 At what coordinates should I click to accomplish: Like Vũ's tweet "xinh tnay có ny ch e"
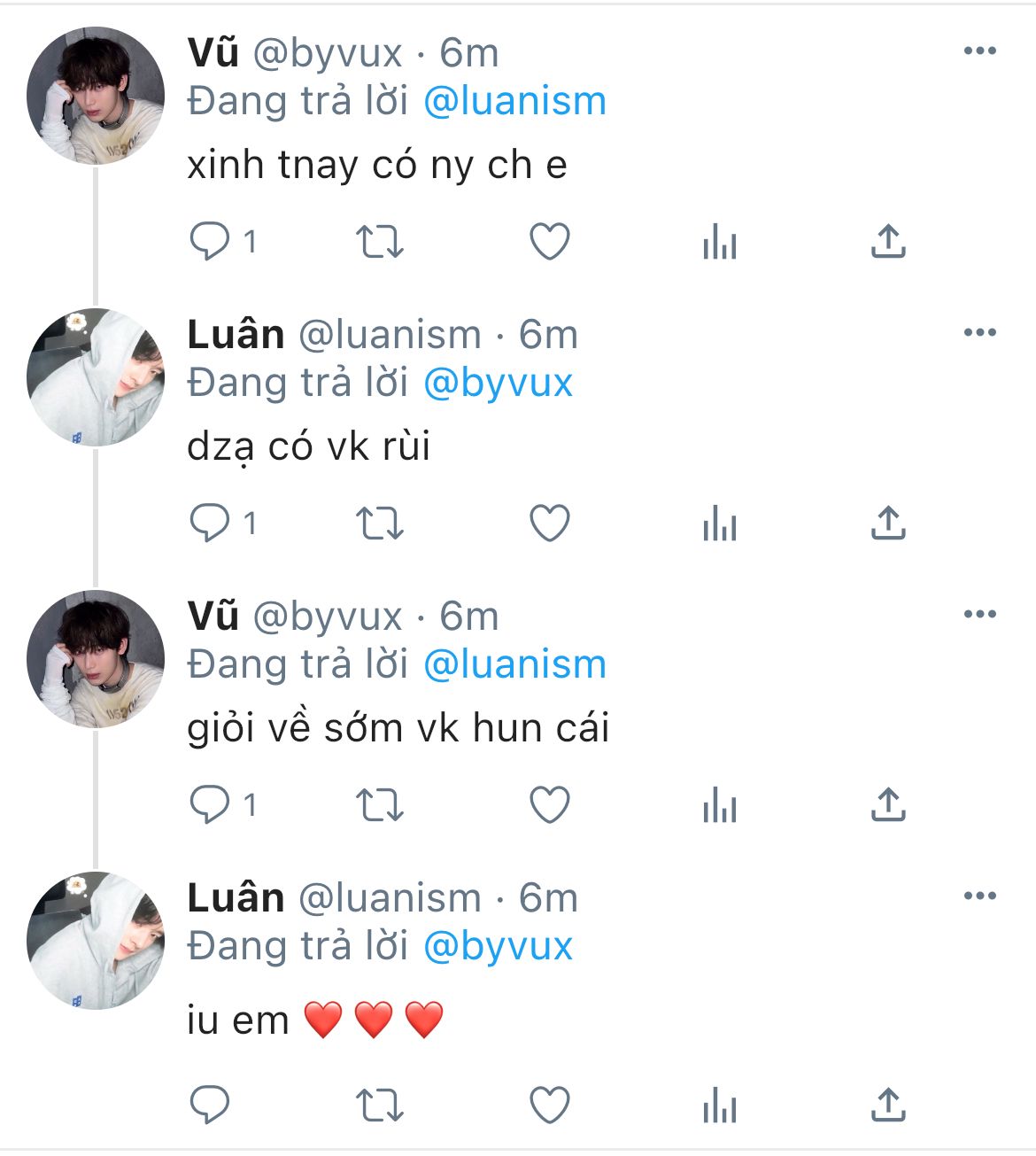coord(549,242)
